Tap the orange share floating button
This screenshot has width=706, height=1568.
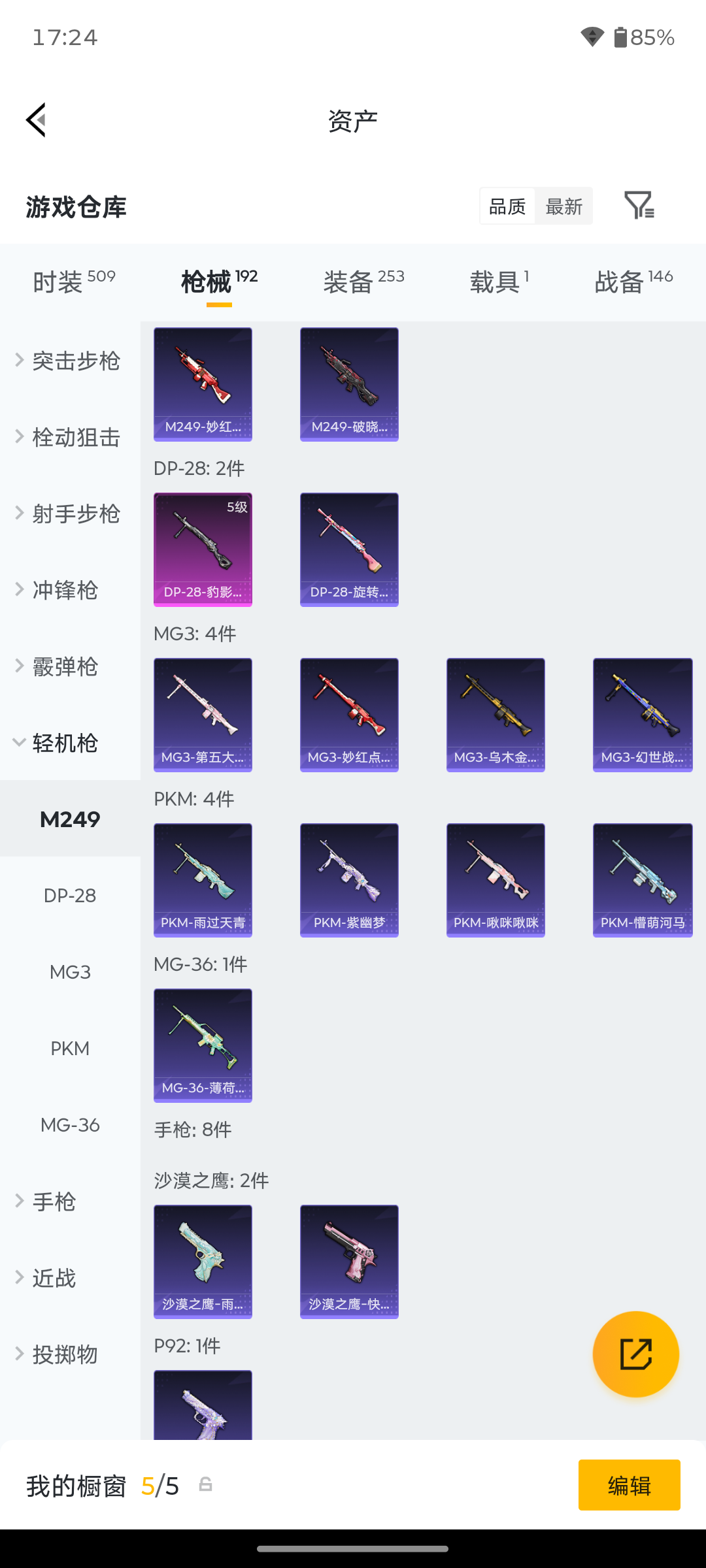coord(635,1354)
